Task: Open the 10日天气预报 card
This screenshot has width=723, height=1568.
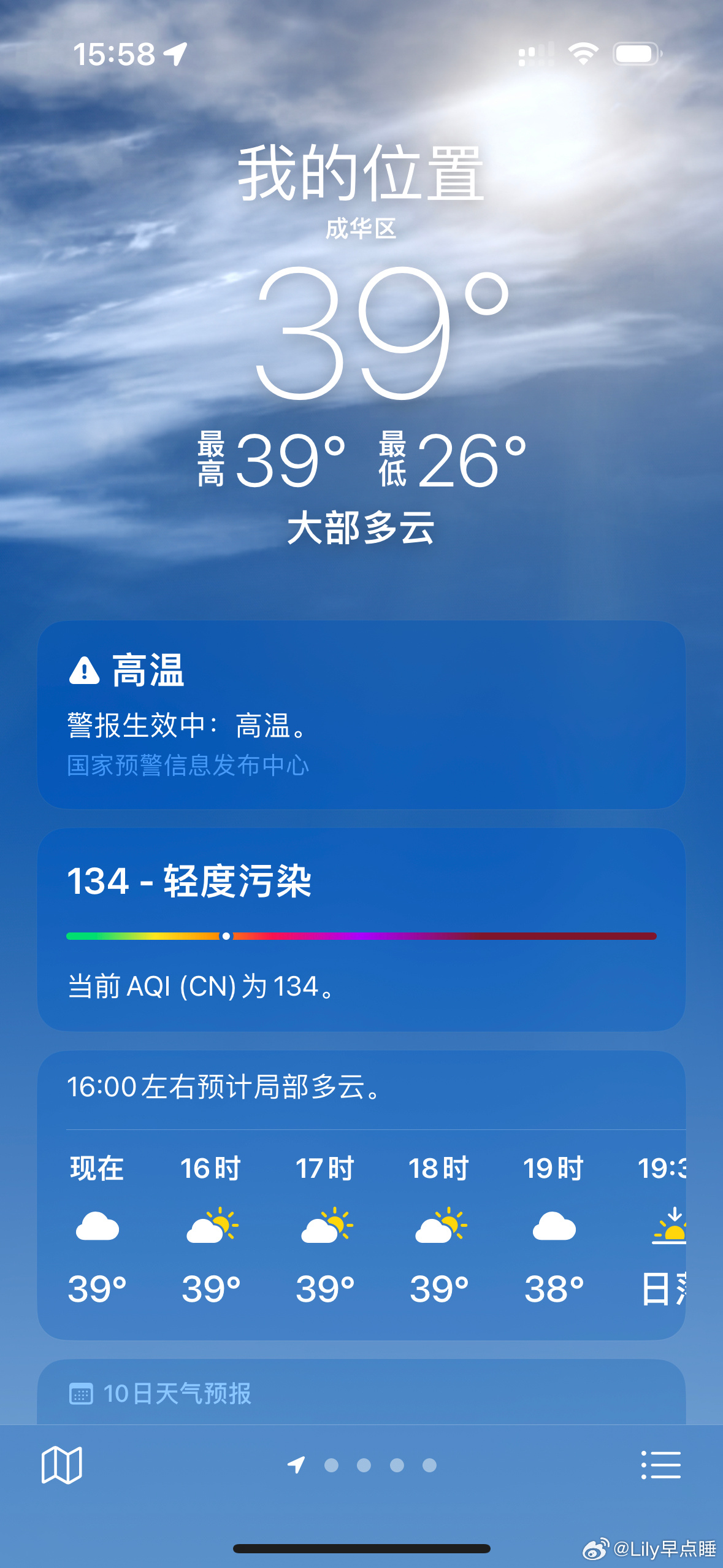Action: (x=361, y=1392)
